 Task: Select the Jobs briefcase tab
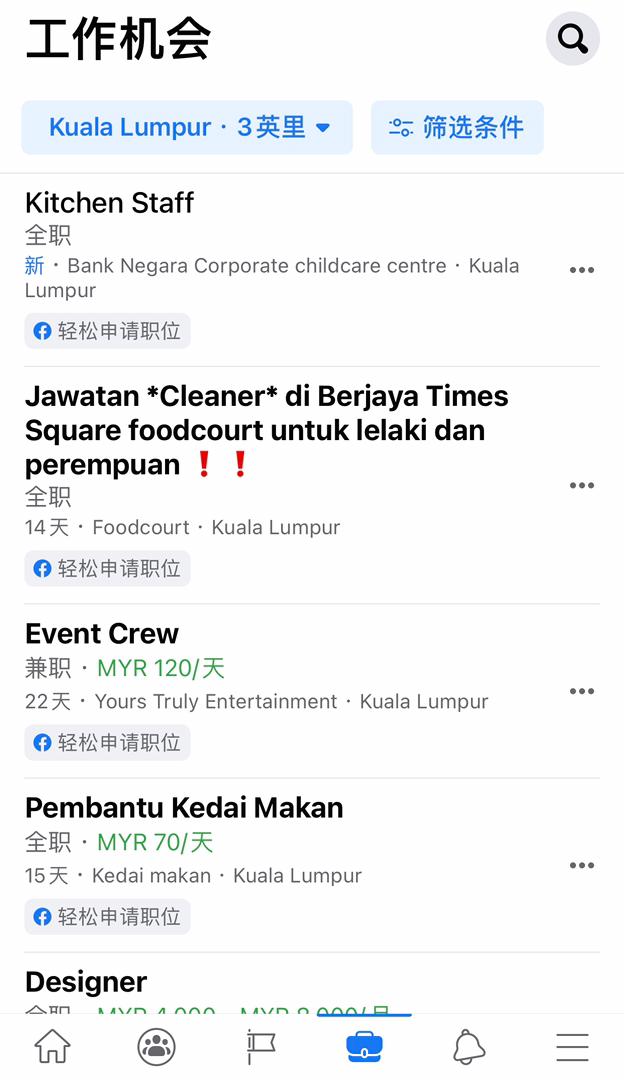point(364,1047)
